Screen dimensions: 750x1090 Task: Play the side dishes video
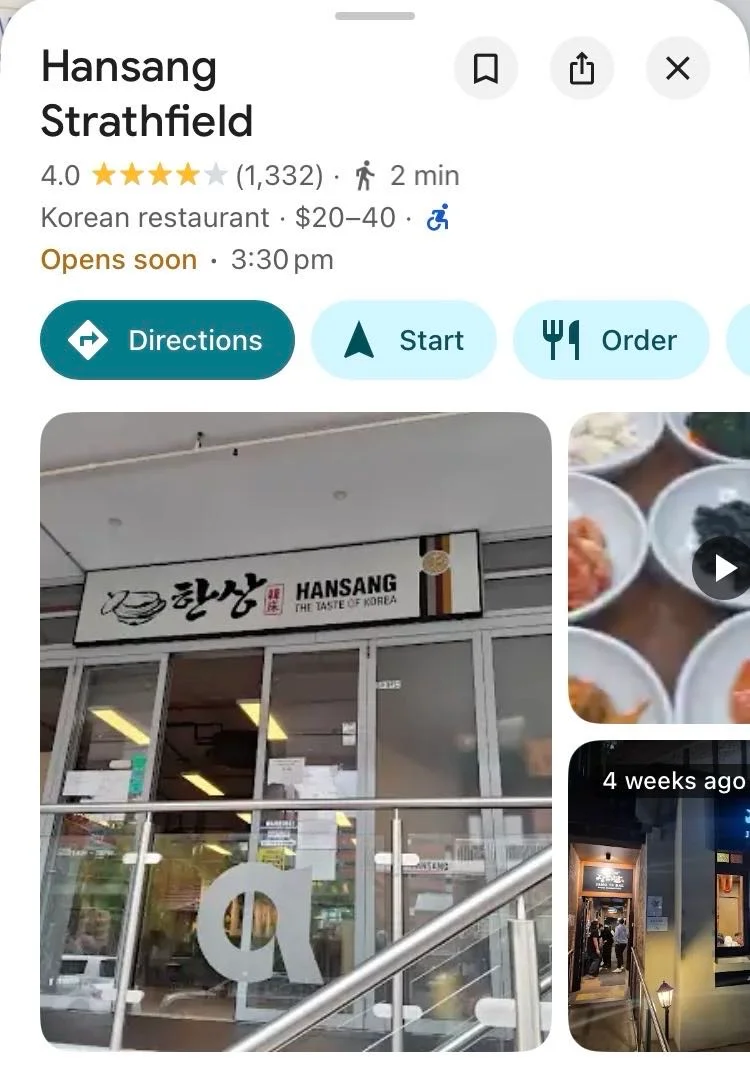click(724, 568)
